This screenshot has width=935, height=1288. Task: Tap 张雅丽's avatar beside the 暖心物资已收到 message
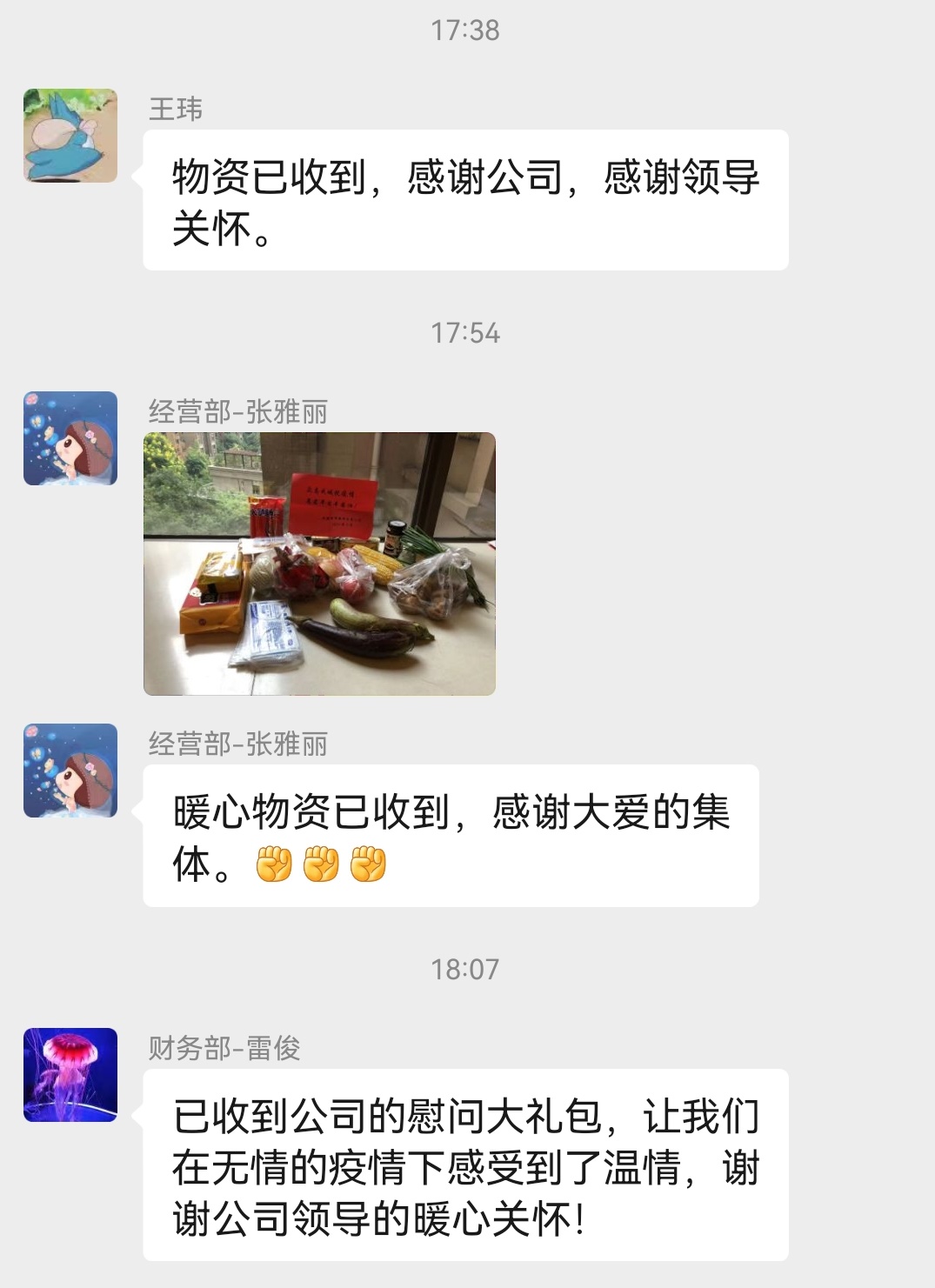click(70, 771)
